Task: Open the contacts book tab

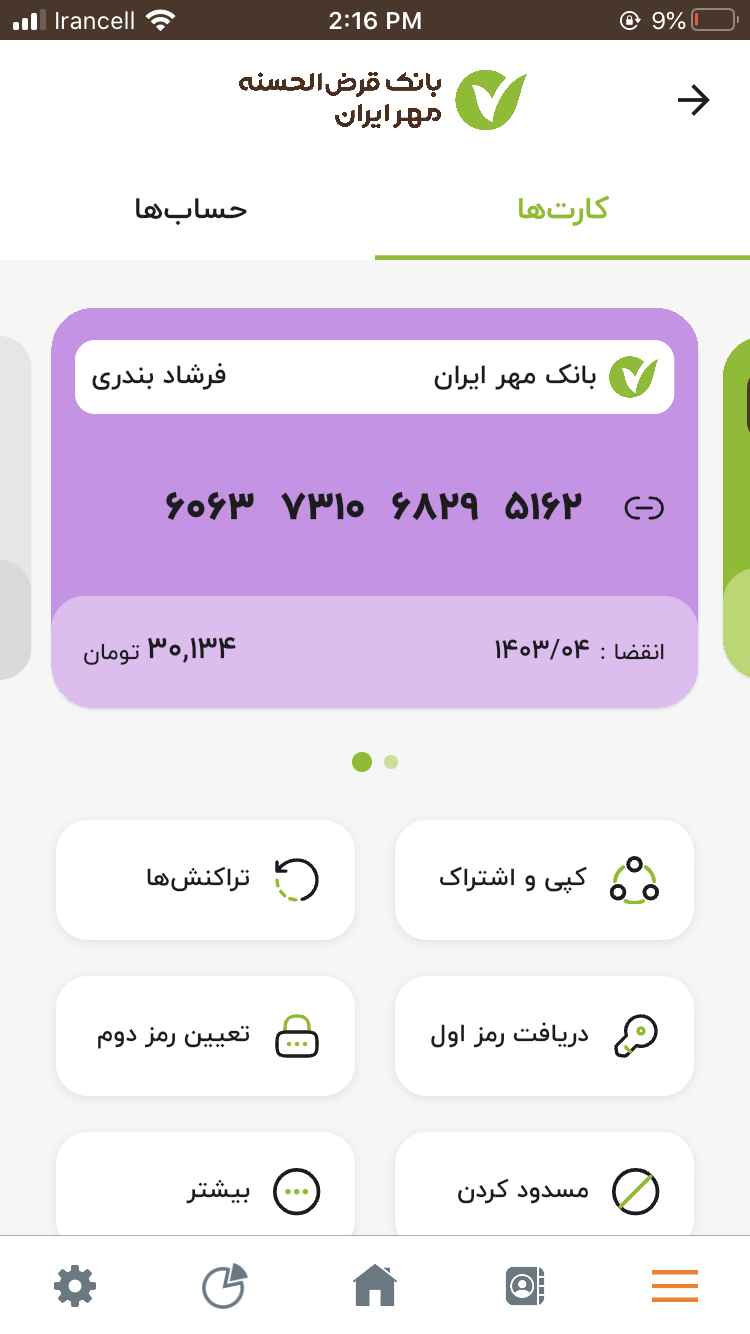Action: 524,1286
